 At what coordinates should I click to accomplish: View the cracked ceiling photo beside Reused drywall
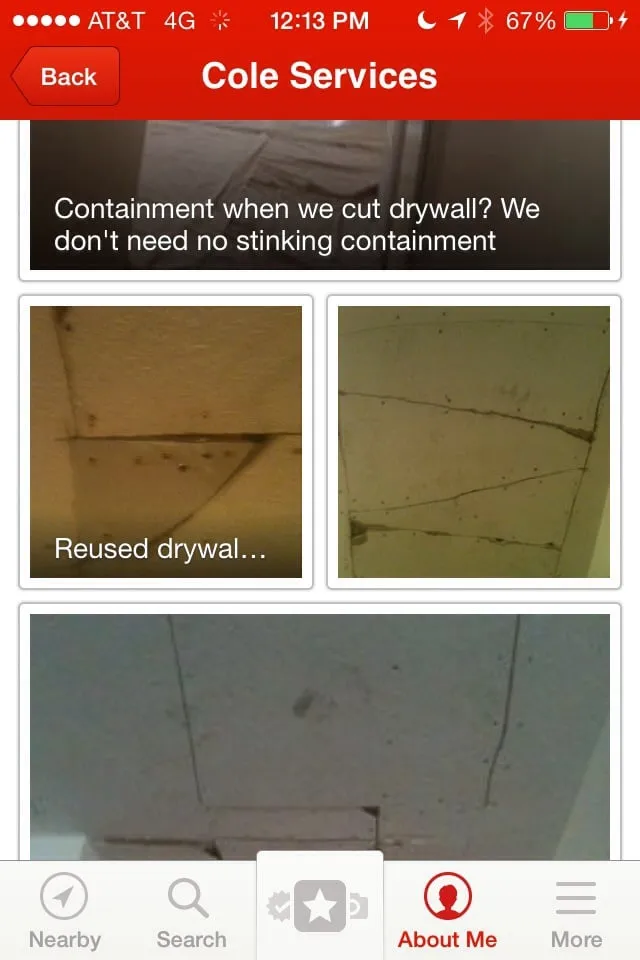pyautogui.click(x=474, y=441)
